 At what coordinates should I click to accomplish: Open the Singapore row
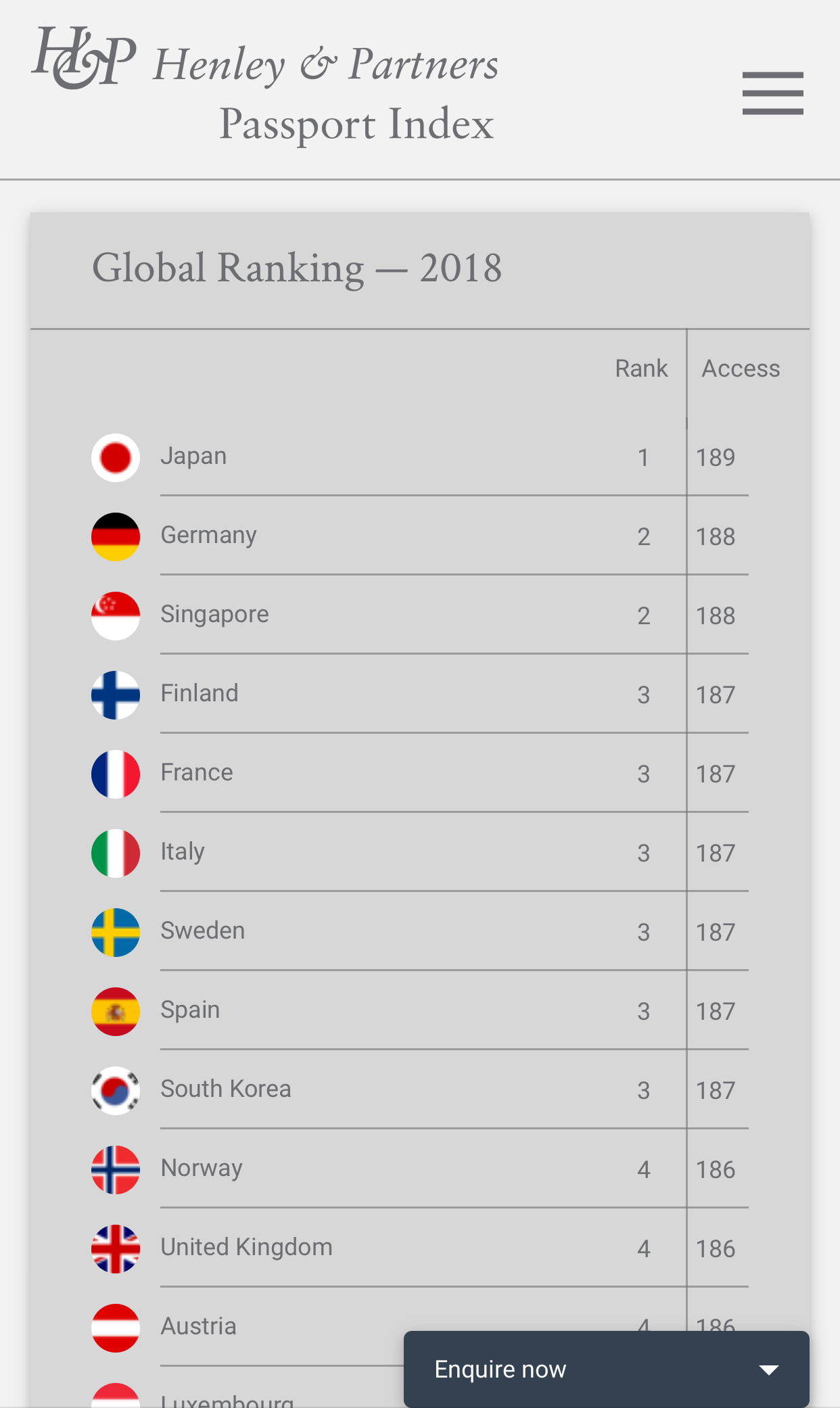(x=419, y=615)
